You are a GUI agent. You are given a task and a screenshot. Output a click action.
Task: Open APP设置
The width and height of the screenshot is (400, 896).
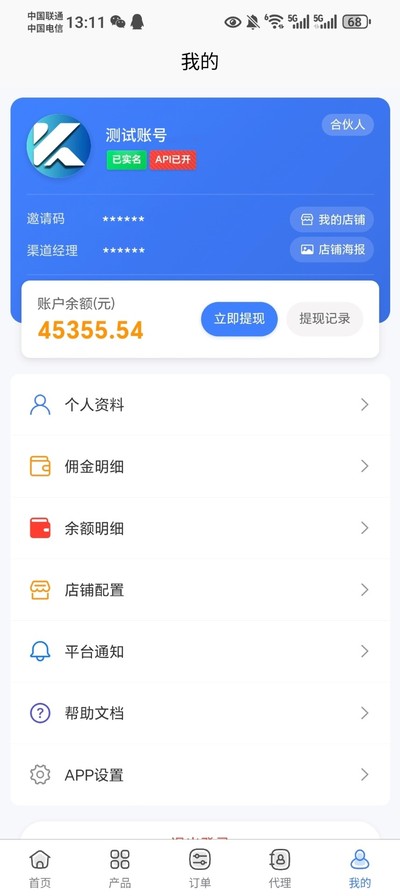point(200,775)
